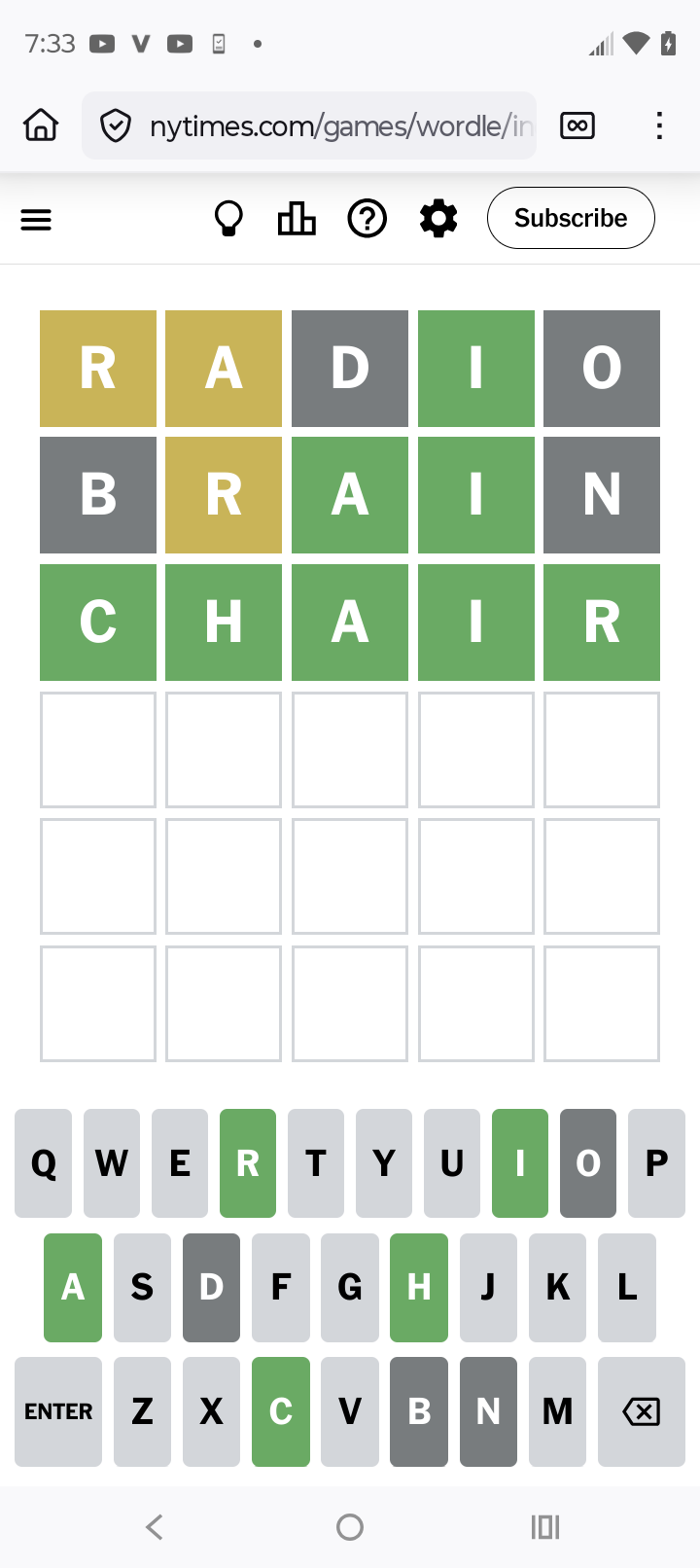Open the browser overflow menu
Image resolution: width=700 pixels, height=1568 pixels.
tap(659, 125)
